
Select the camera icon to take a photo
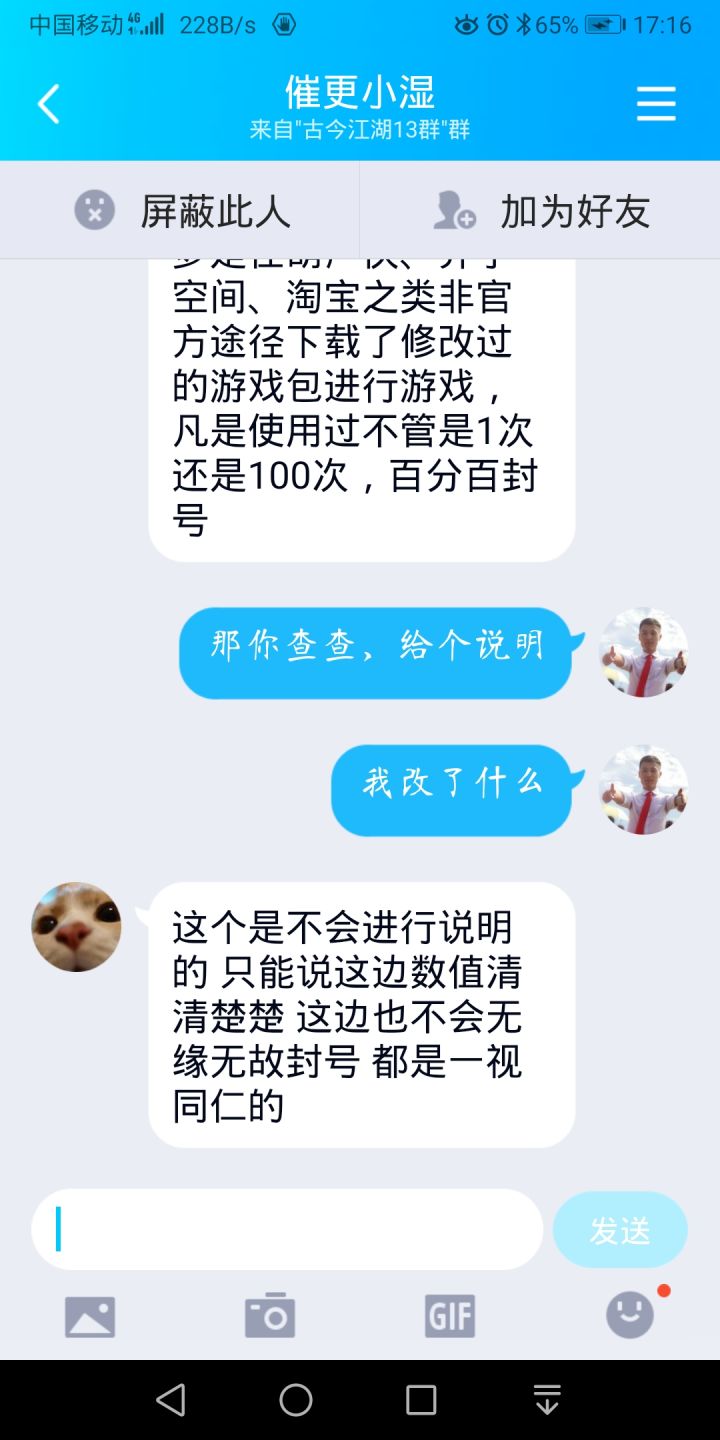coord(268,1315)
